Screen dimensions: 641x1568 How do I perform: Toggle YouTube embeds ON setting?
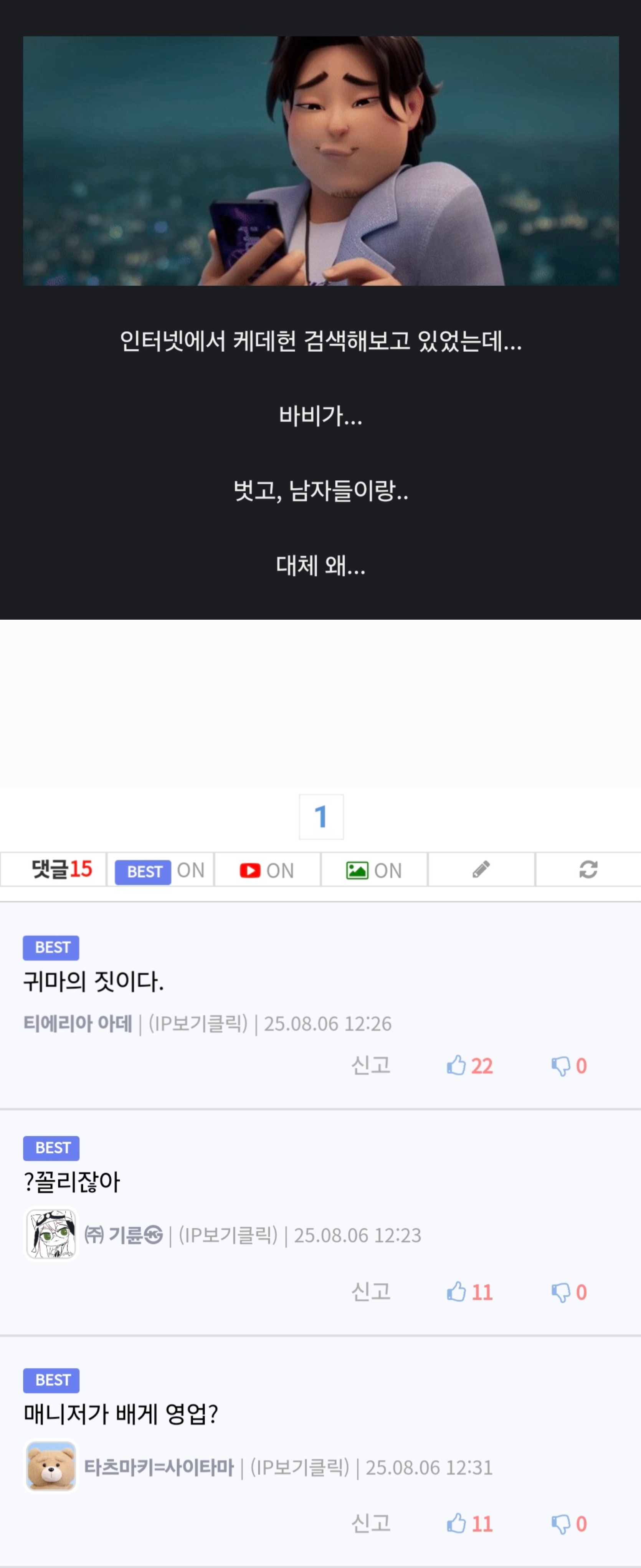coord(267,870)
